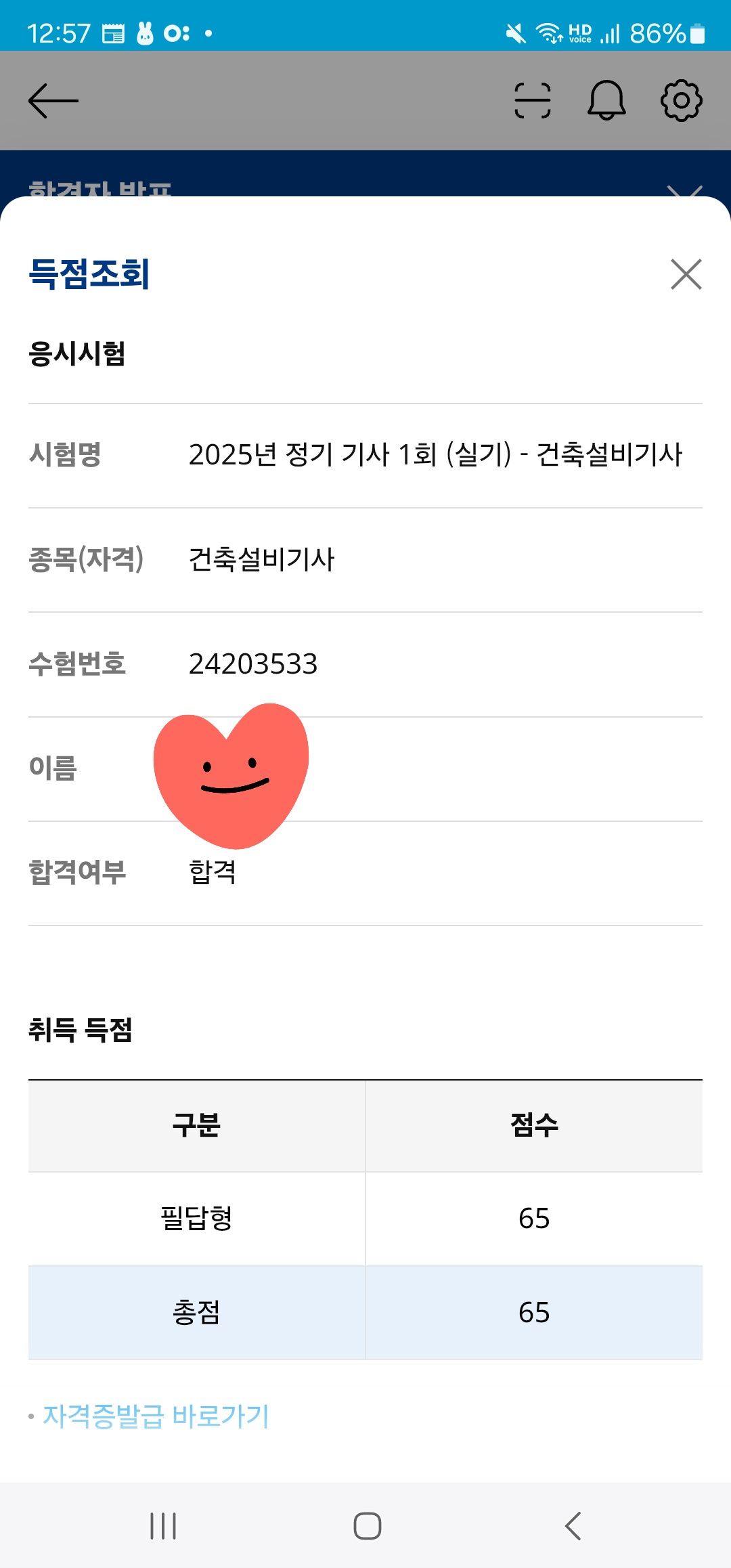The height and width of the screenshot is (1568, 731).
Task: Open the 자격증발급 바로가기 link
Action: [156, 1416]
